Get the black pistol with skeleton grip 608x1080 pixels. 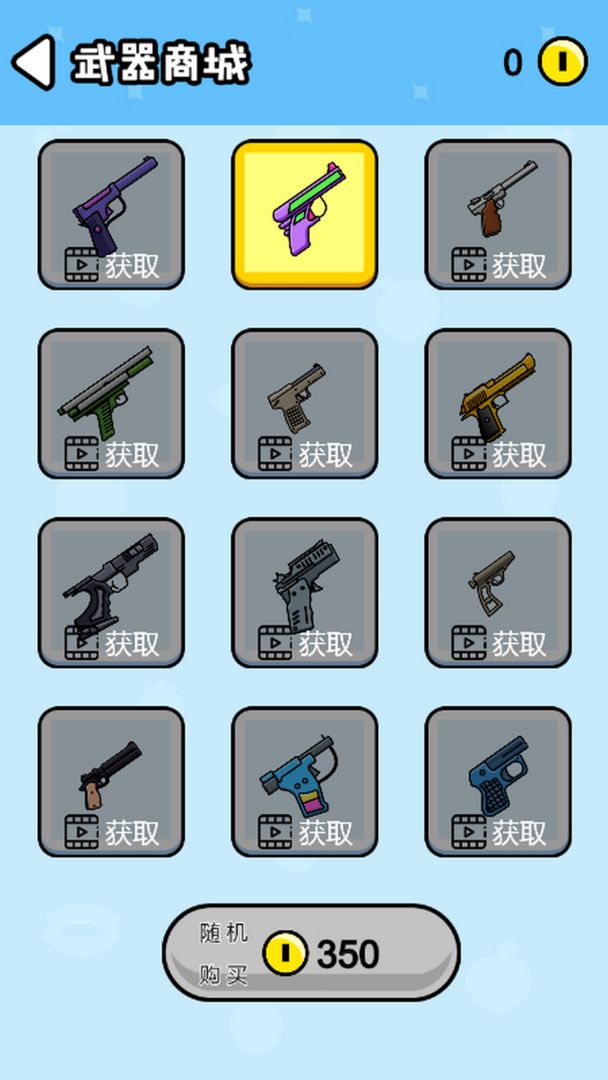111,593
